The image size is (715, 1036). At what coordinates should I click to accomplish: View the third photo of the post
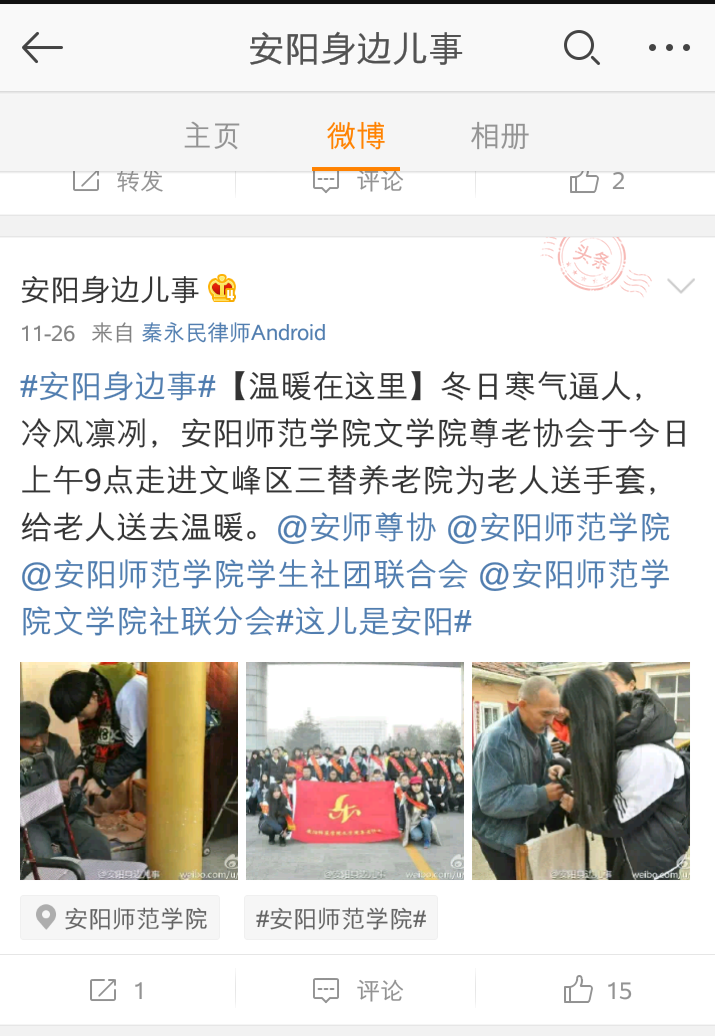click(x=580, y=770)
